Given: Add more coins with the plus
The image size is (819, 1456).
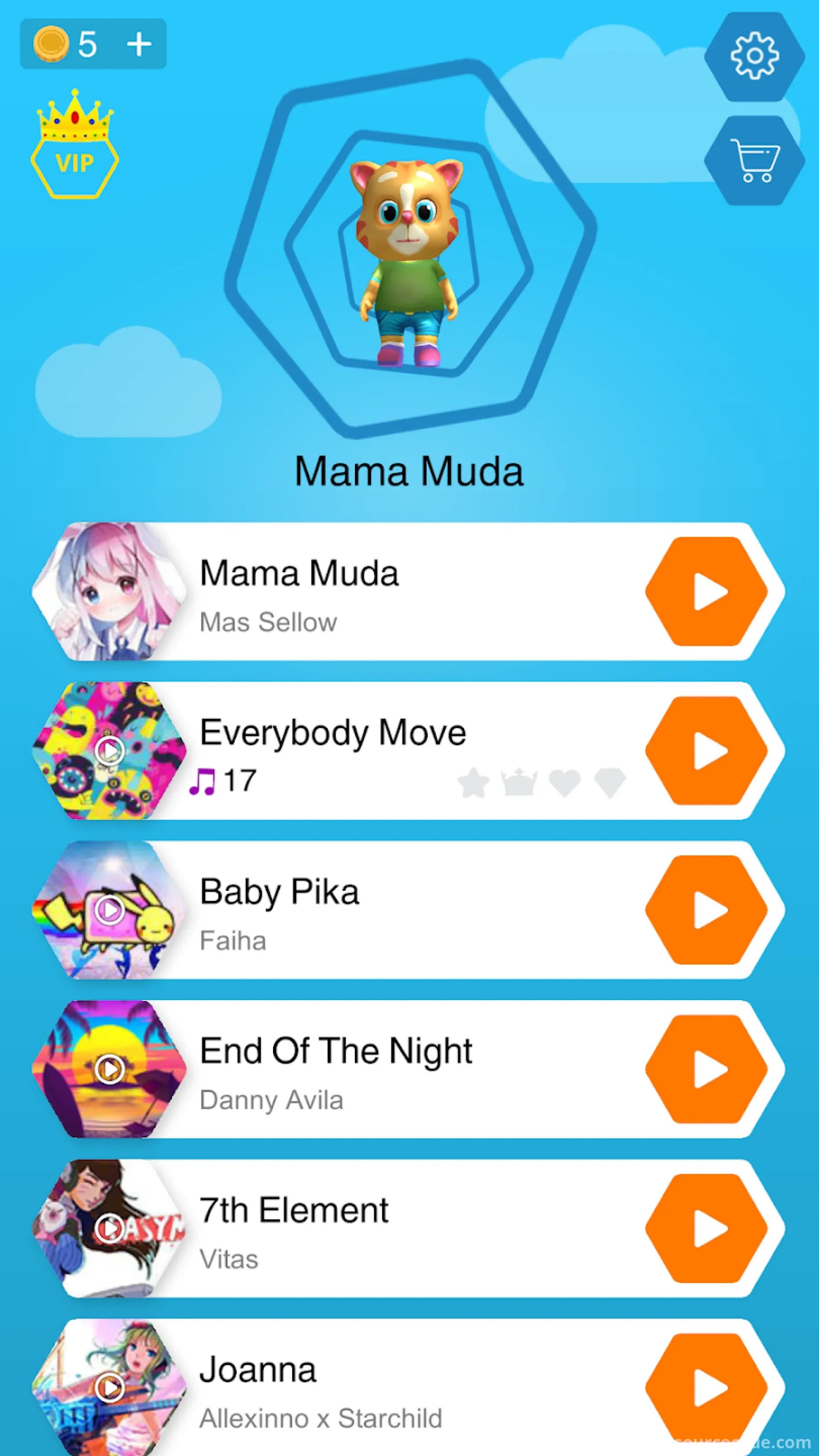Looking at the screenshot, I should [139, 44].
